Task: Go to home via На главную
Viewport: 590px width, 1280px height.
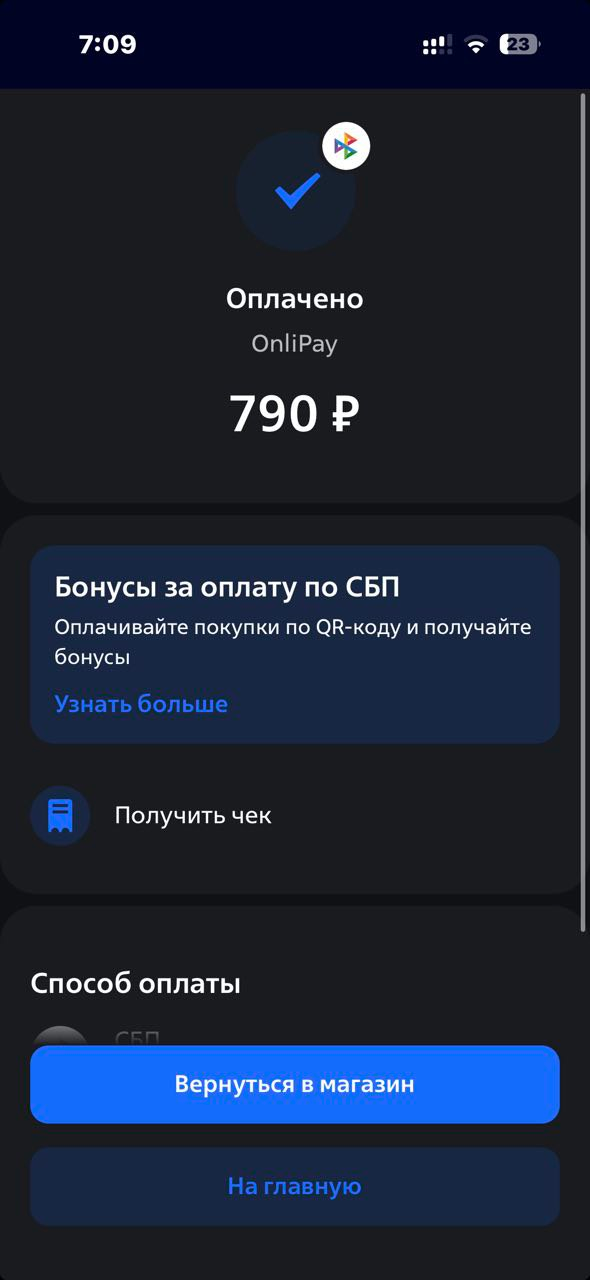Action: coord(295,1186)
